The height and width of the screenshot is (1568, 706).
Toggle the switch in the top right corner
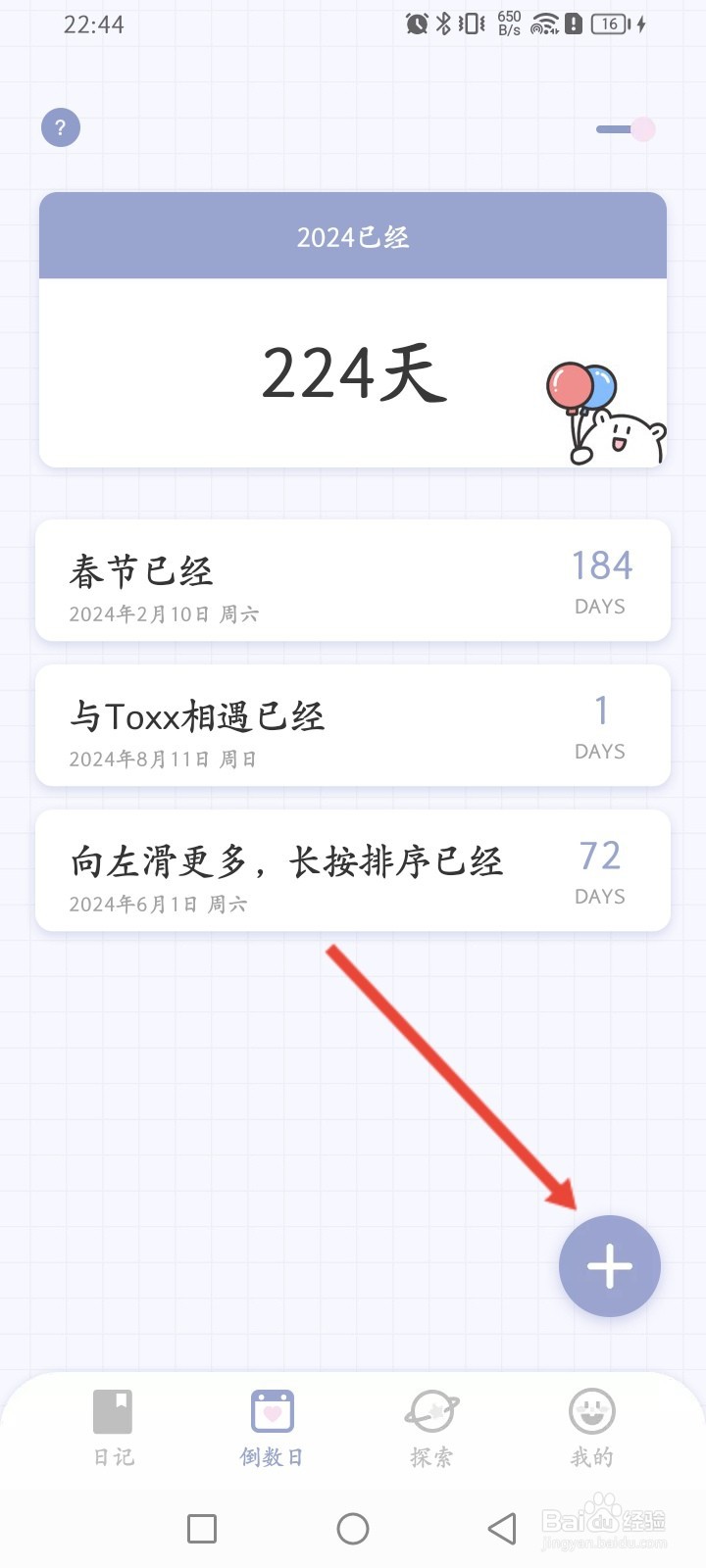[624, 128]
